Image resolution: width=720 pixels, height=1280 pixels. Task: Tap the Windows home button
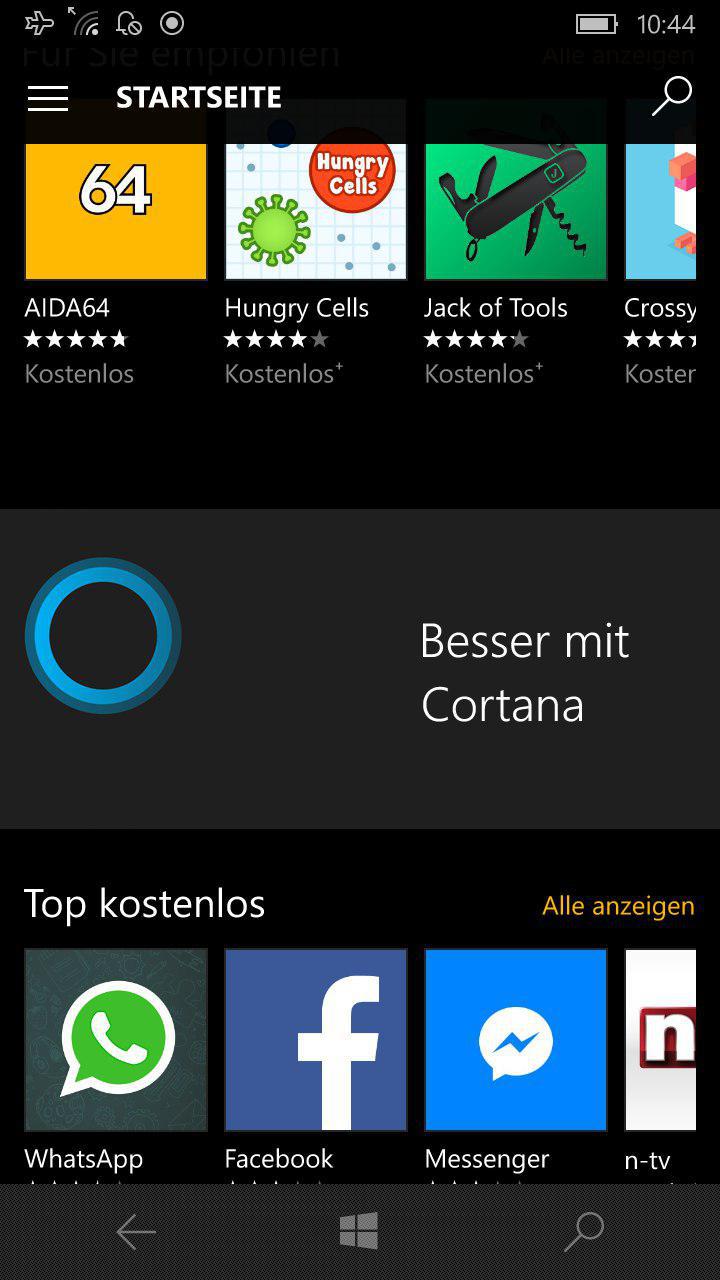coord(359,1232)
